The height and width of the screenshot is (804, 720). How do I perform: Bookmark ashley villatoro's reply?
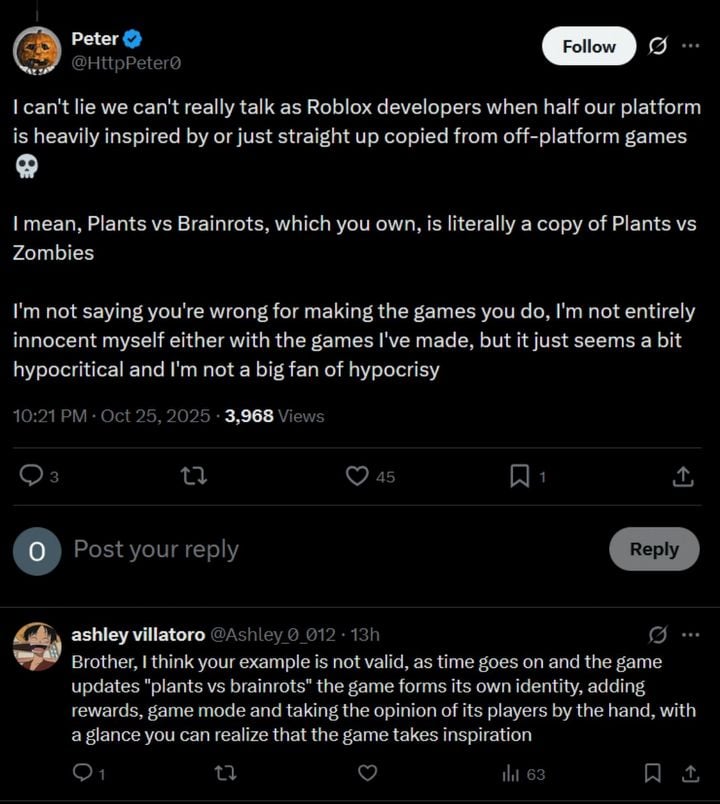(x=653, y=772)
